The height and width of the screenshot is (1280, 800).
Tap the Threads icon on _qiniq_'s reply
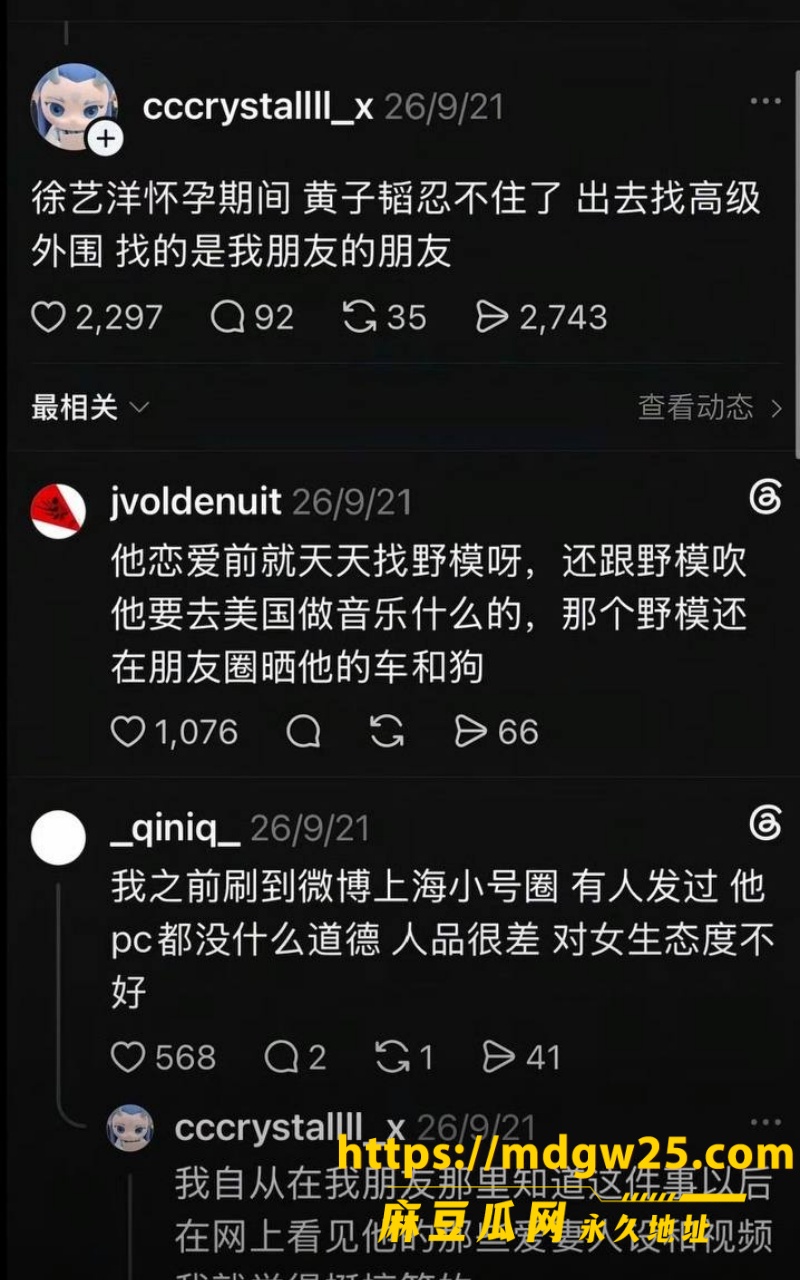765,823
